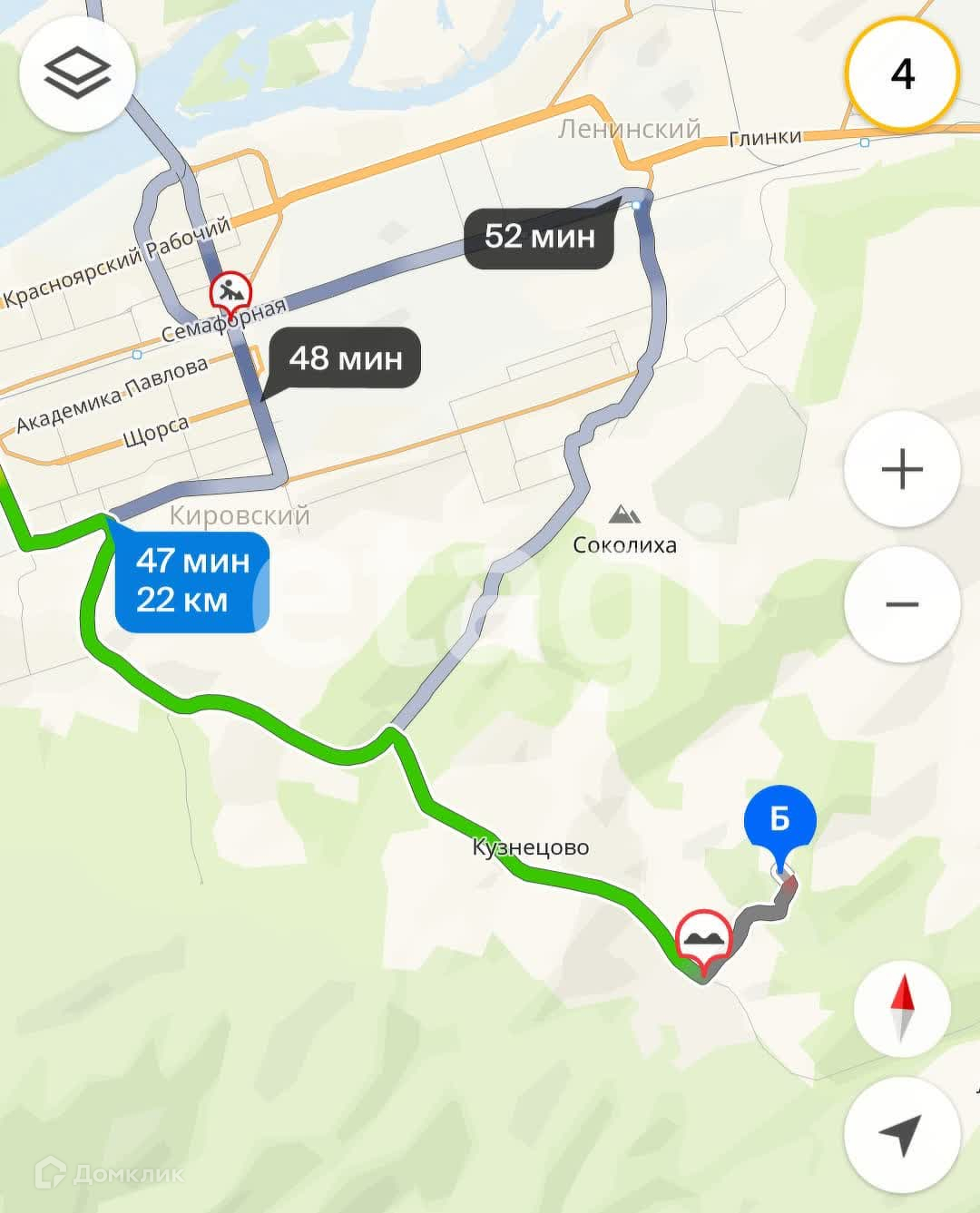Select the 52 мин alternative route
980x1213 pixels.
pos(540,238)
